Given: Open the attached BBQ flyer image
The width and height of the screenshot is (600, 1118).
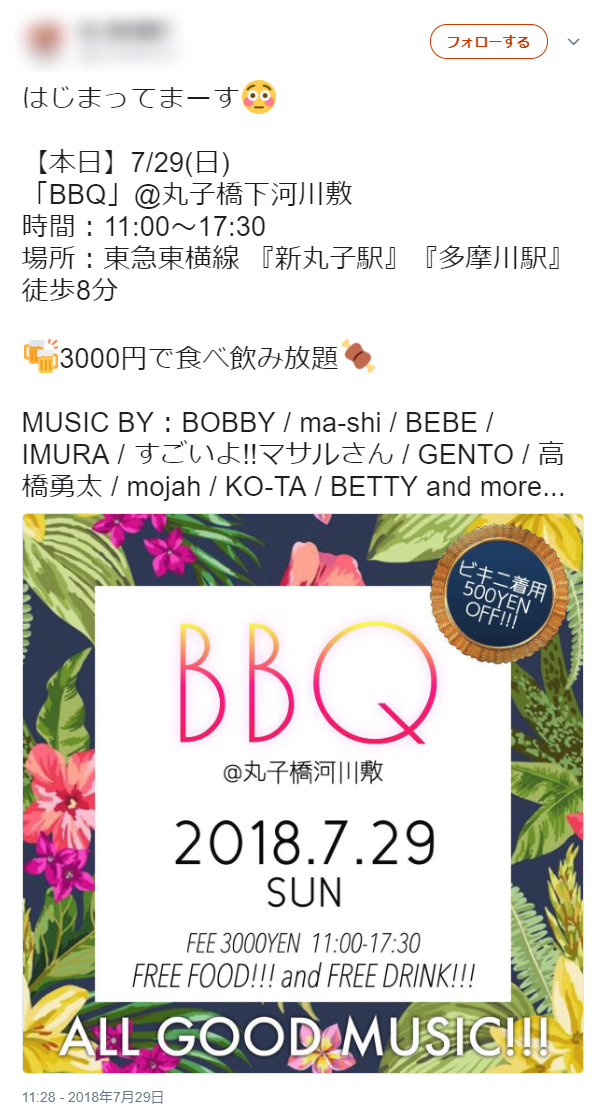Looking at the screenshot, I should coord(302,792).
